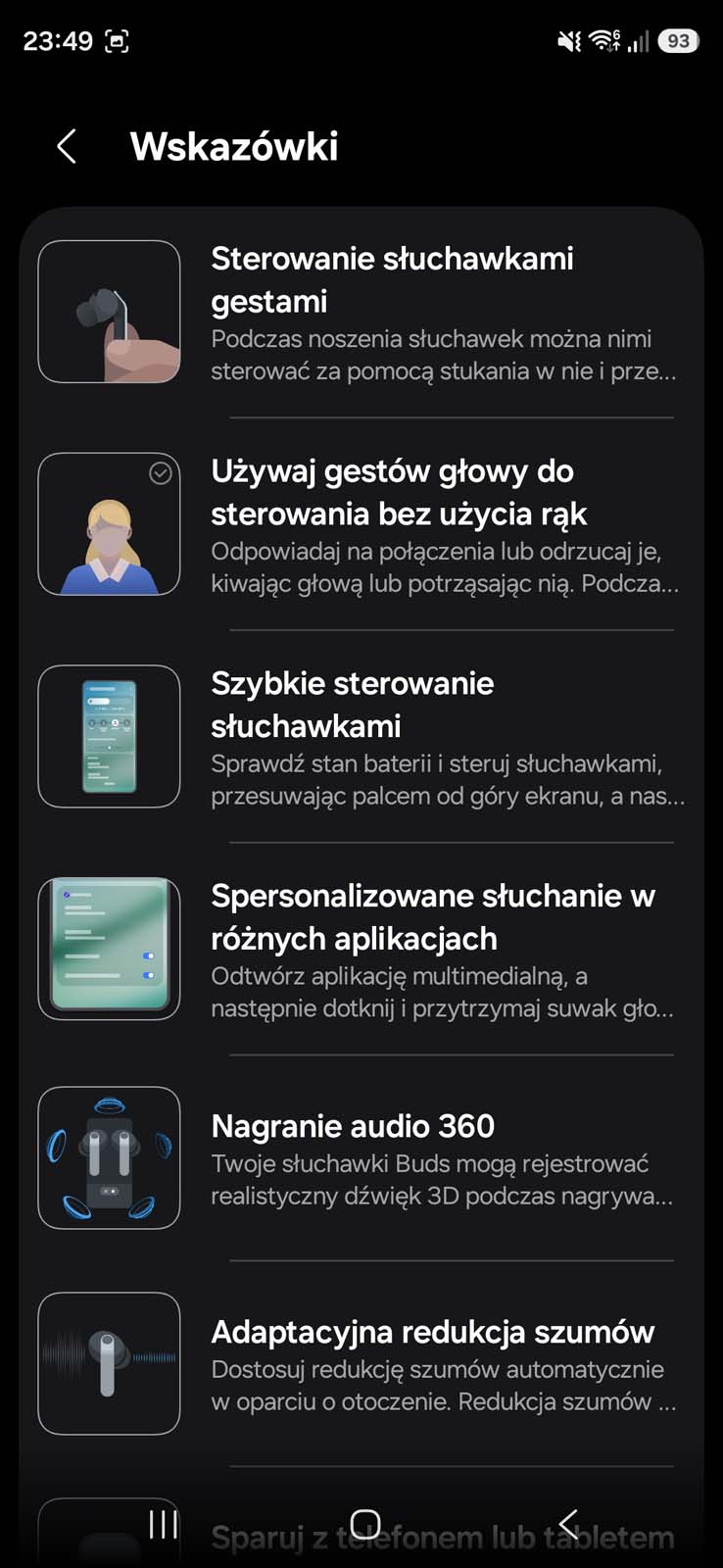This screenshot has height=1568, width=723.
Task: Tap the head gestures tip illustration
Action: [x=109, y=525]
